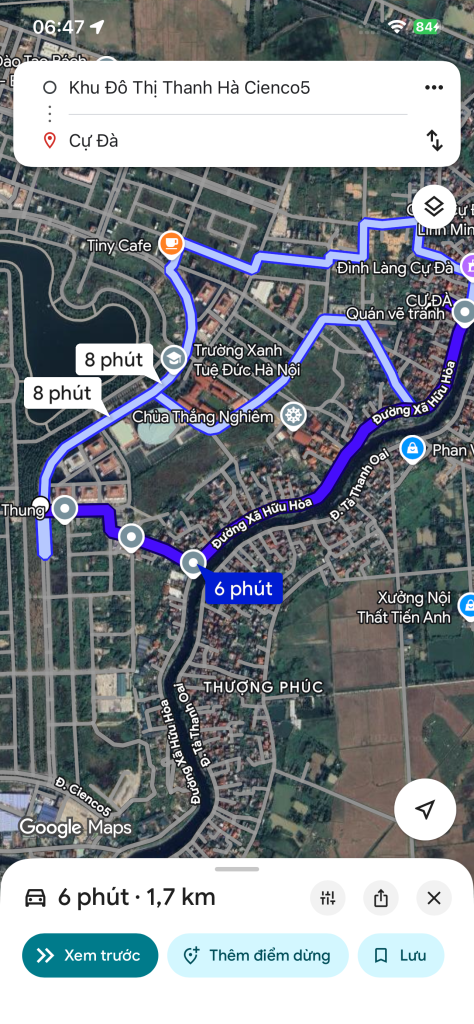Open route options sliders icon
The width and height of the screenshot is (474, 1024).
tap(327, 898)
